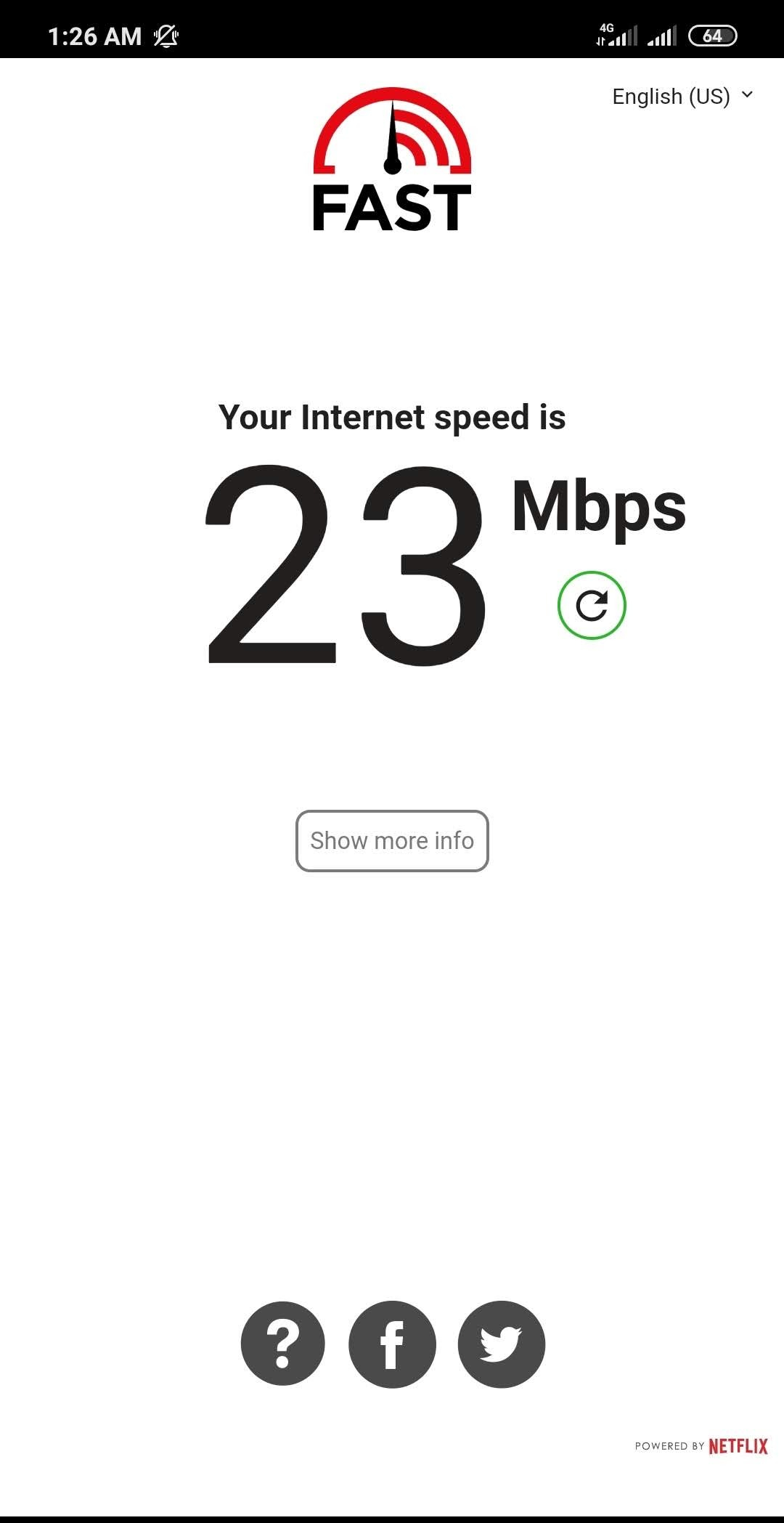The image size is (784, 1523).
Task: Tap the Show more info button
Action: pos(392,840)
